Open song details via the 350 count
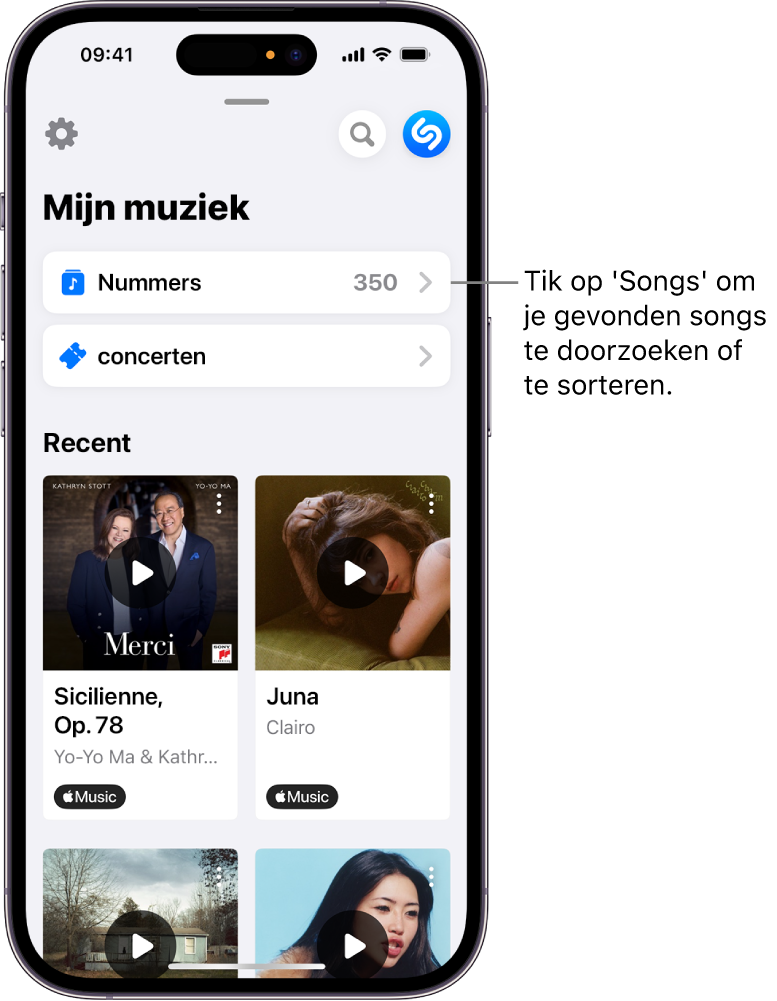The height and width of the screenshot is (1001, 777). (375, 282)
